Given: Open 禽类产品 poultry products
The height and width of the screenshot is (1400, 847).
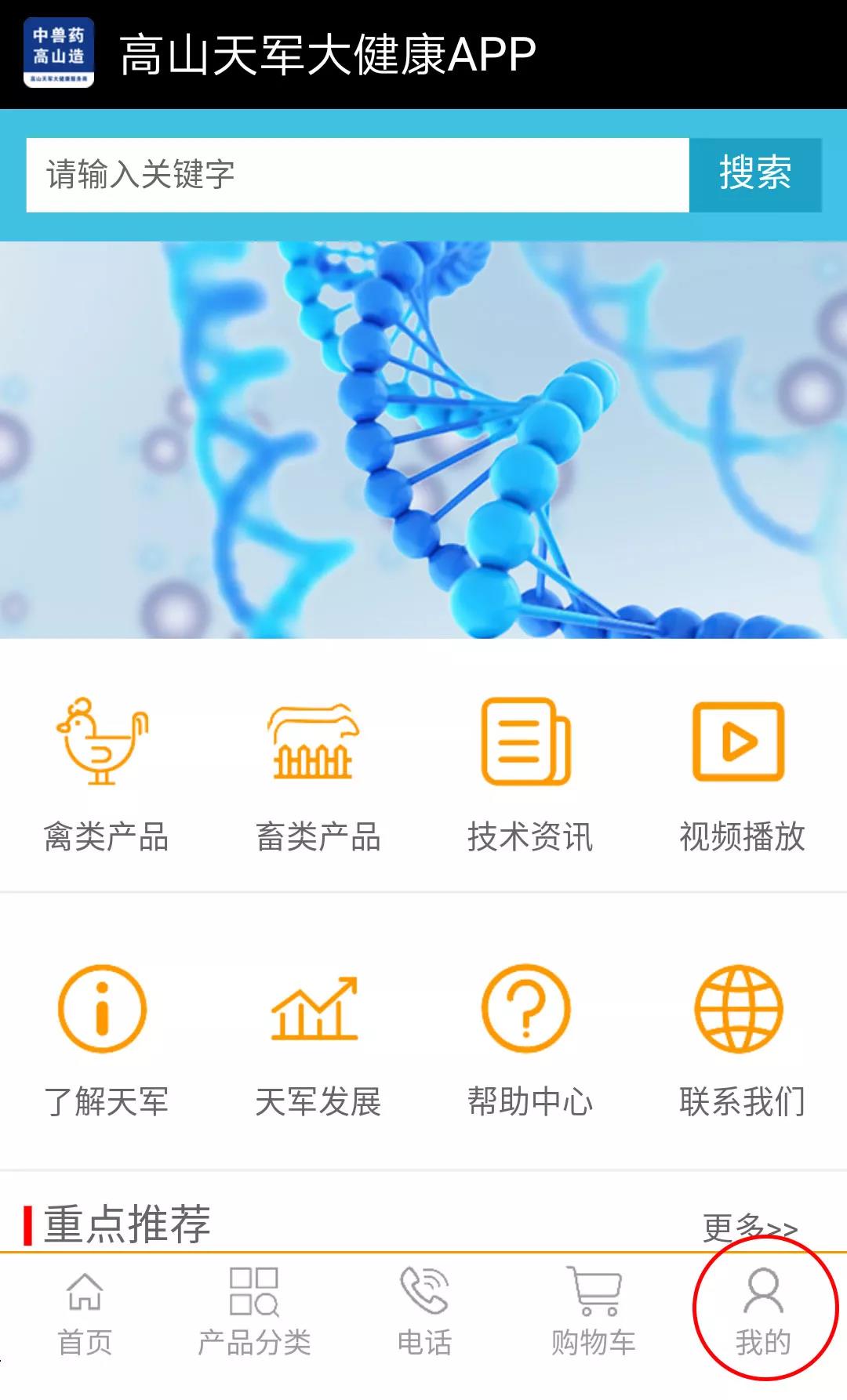Looking at the screenshot, I should coord(106,772).
